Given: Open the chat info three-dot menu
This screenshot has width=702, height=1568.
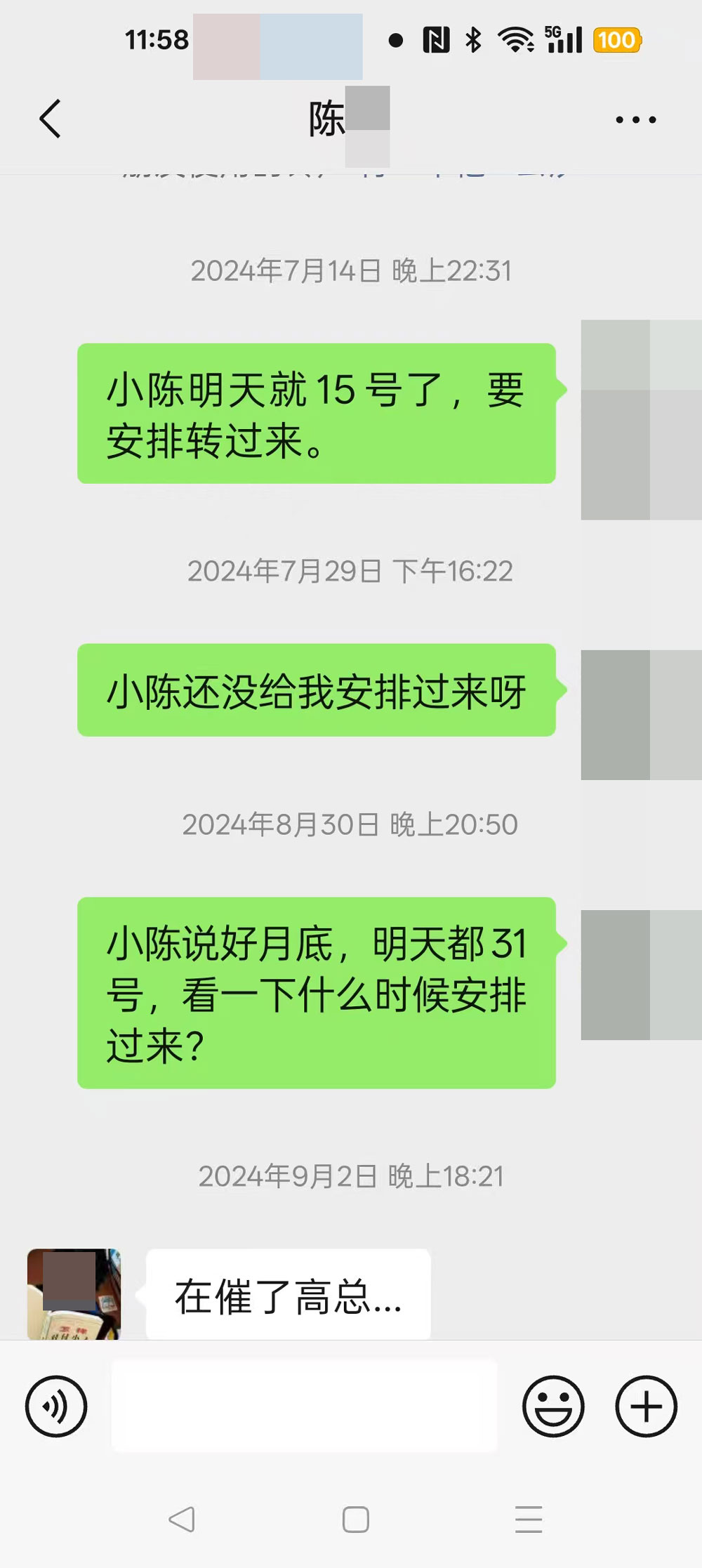Looking at the screenshot, I should [x=635, y=120].
